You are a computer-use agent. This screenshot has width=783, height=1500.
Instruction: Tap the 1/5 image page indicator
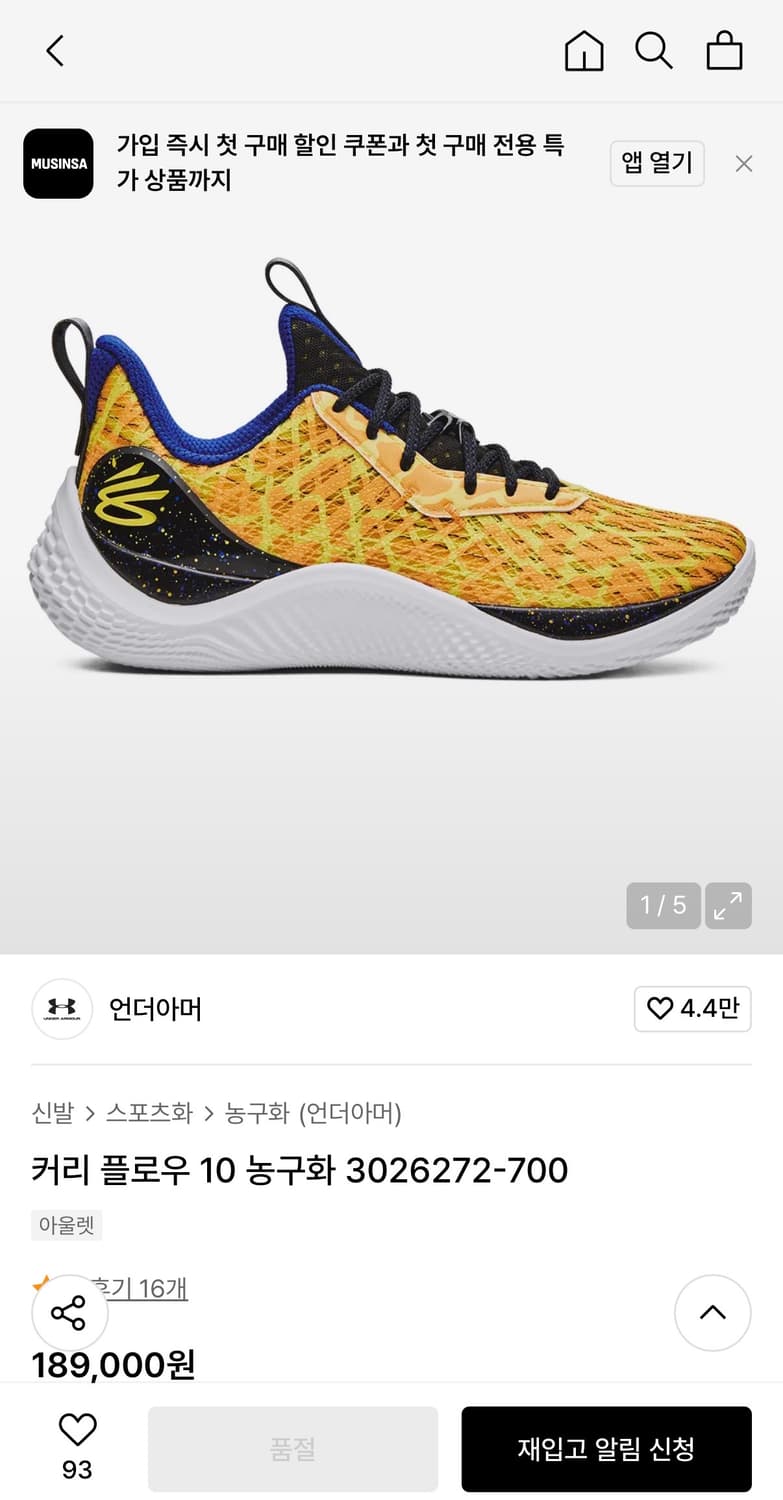coord(662,906)
